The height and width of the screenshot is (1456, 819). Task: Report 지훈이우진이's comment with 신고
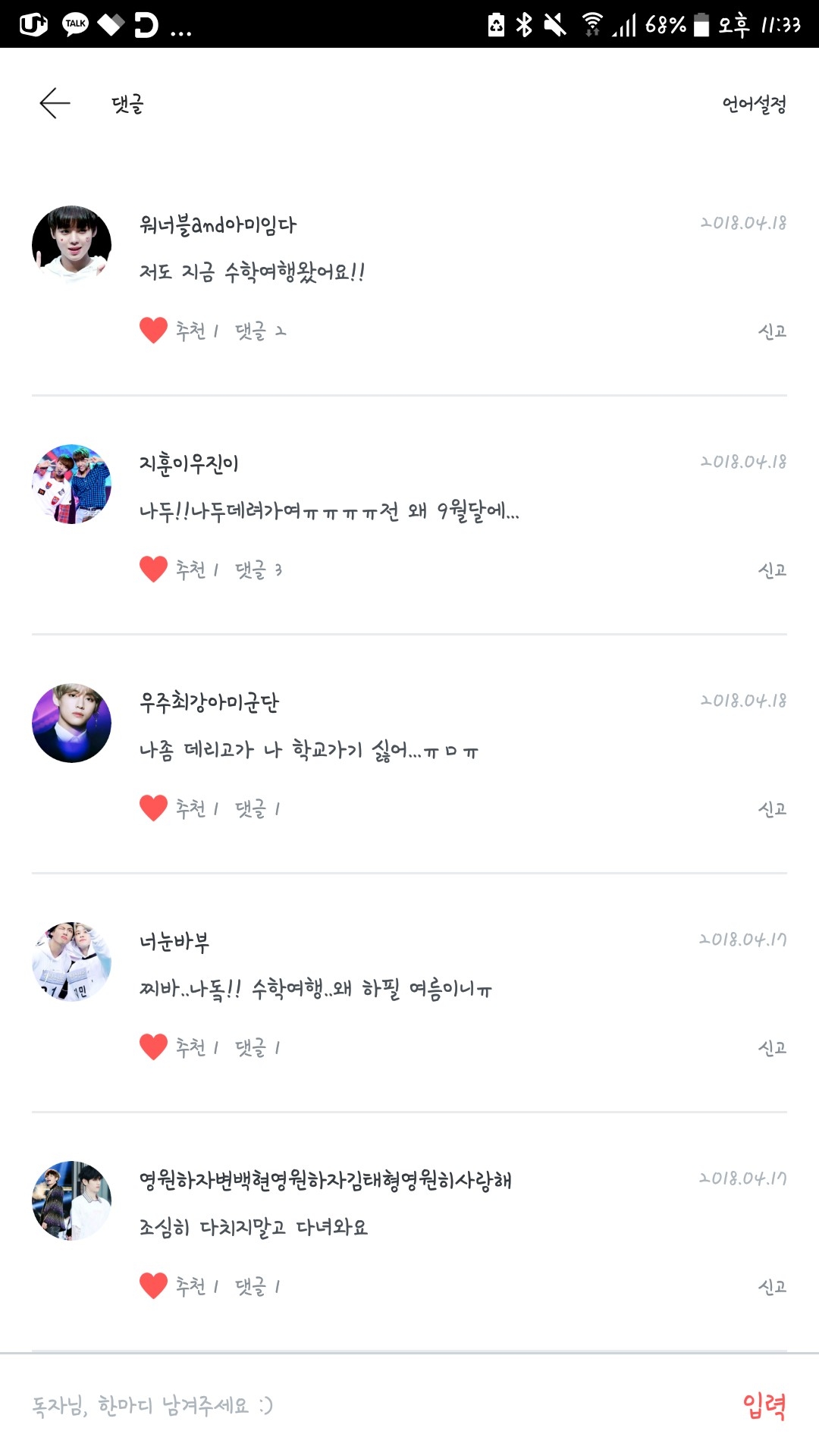pos(772,570)
